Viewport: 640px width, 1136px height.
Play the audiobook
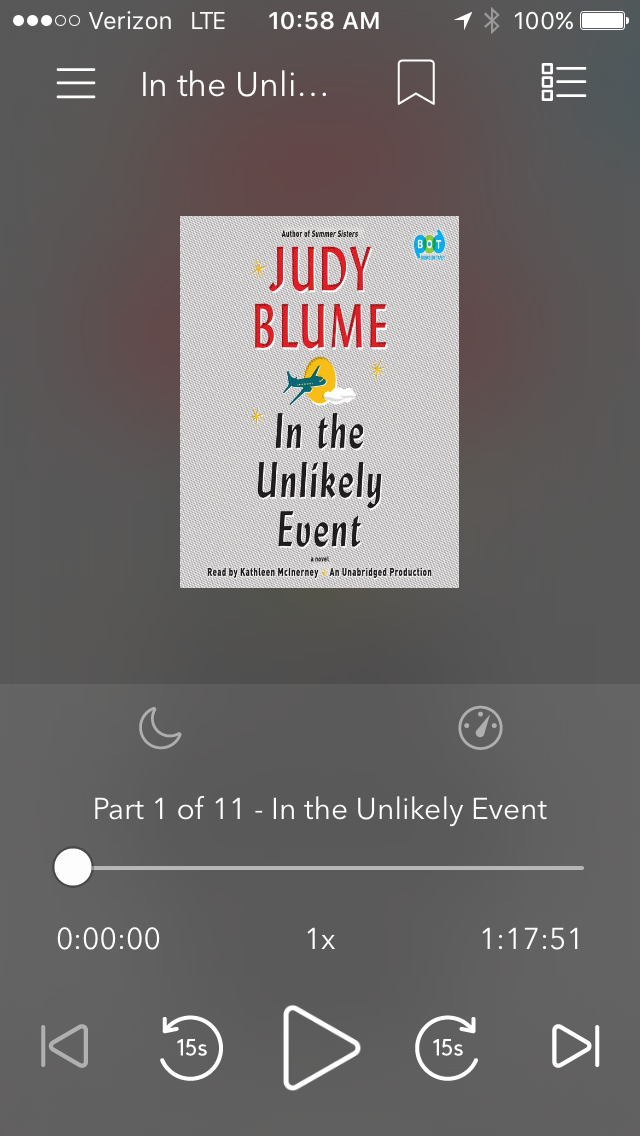320,1048
